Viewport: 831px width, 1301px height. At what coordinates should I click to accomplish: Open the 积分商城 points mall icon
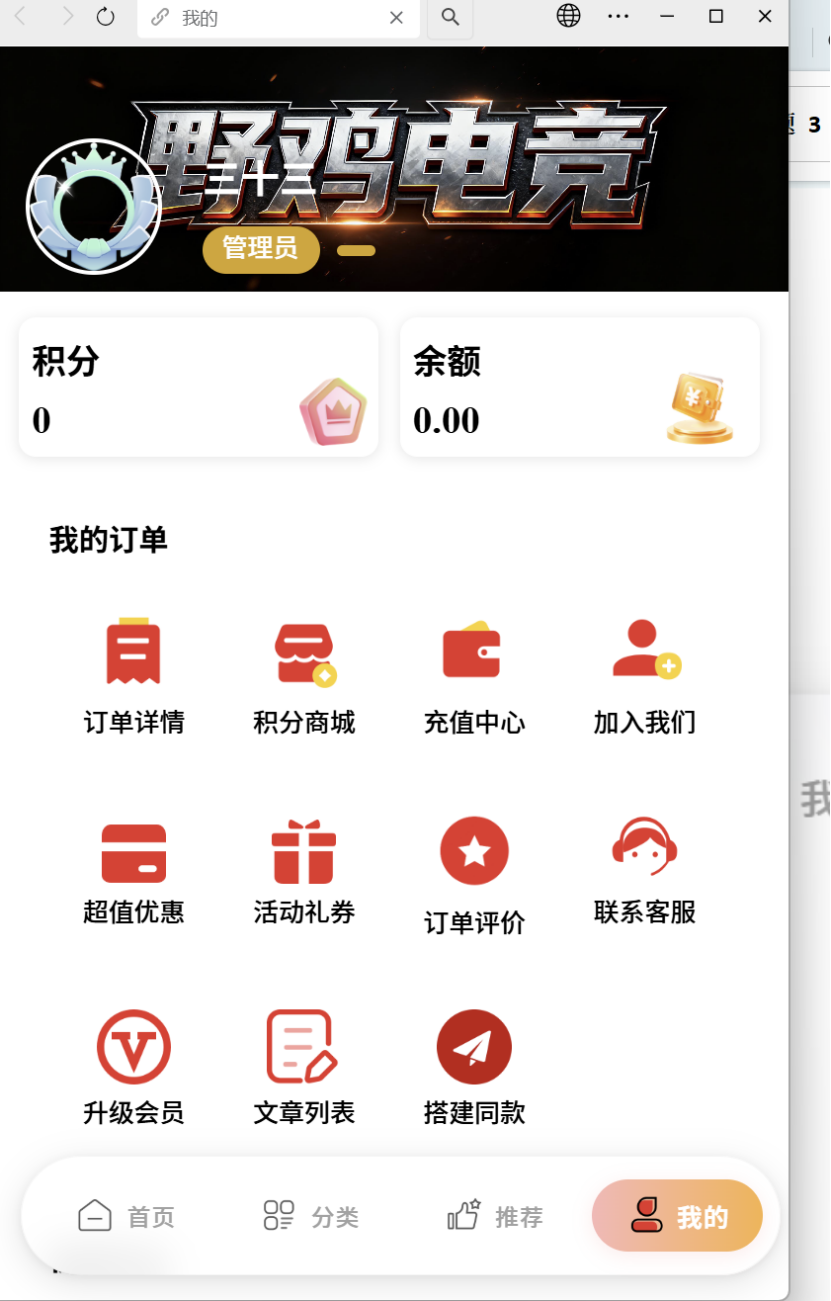(304, 674)
